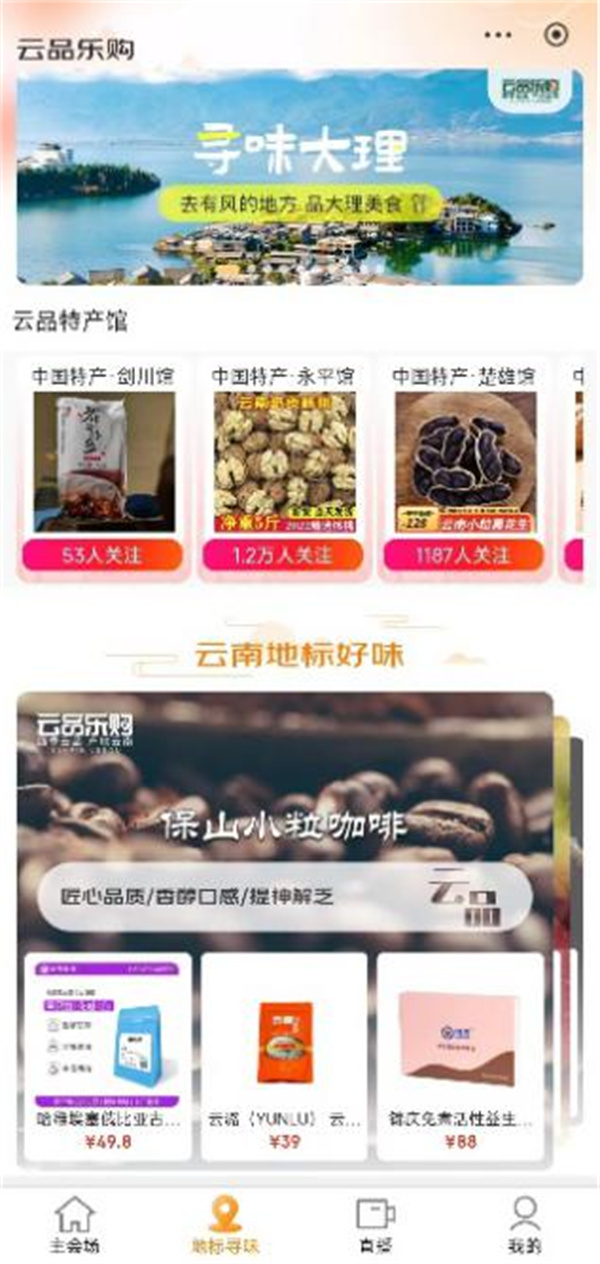Select the 地标寻味 tab
The image size is (600, 1264).
[x=225, y=1224]
